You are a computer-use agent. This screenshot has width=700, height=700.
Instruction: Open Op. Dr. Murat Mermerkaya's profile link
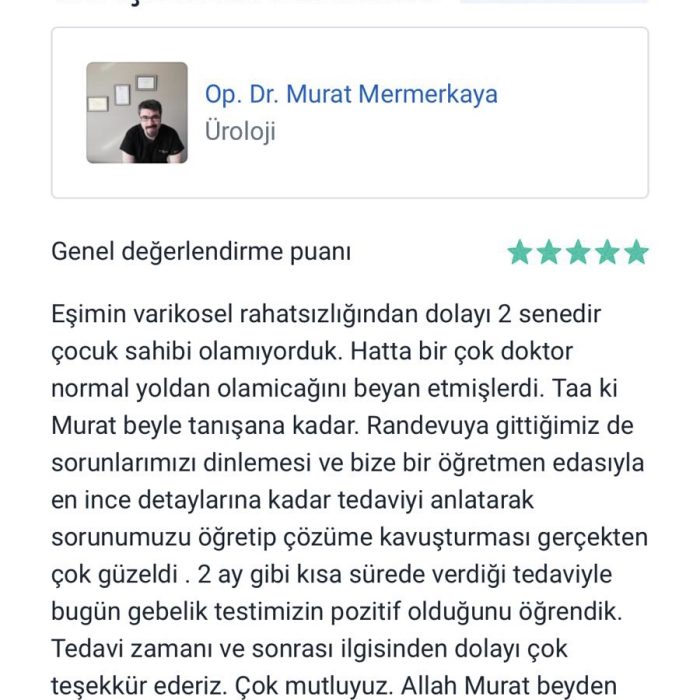pos(351,95)
